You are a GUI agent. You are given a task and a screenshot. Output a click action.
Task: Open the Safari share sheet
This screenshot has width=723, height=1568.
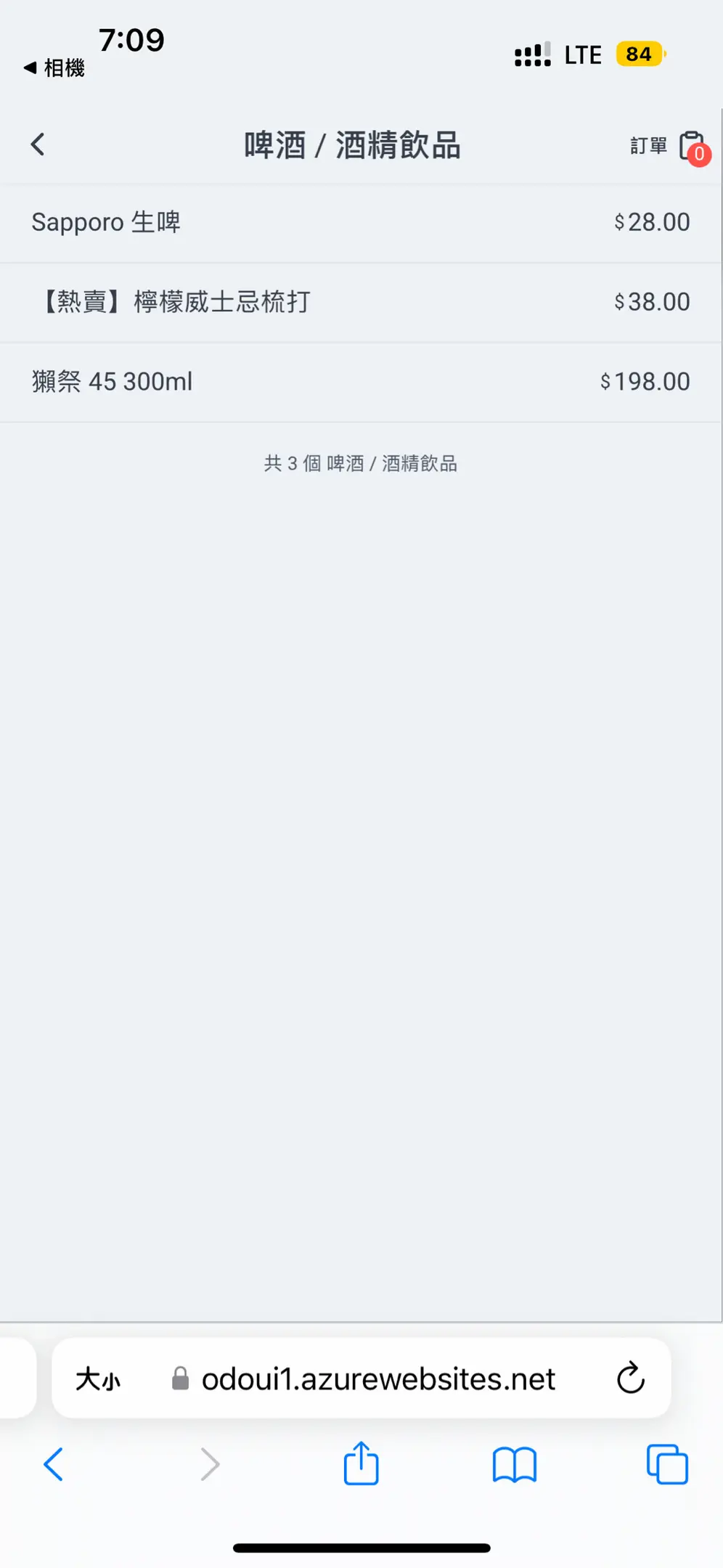click(361, 1464)
